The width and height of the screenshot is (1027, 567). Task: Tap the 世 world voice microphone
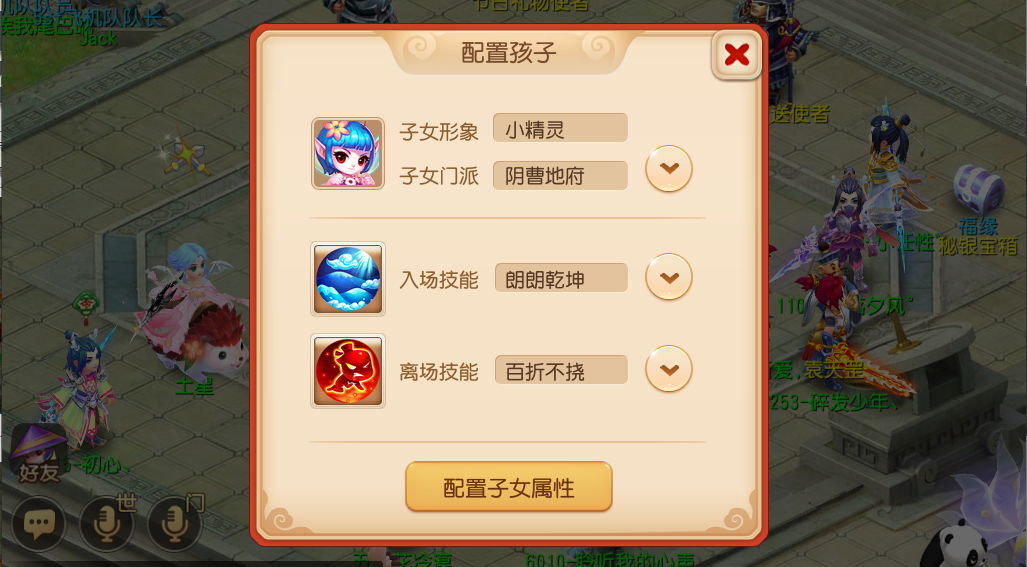[x=106, y=522]
